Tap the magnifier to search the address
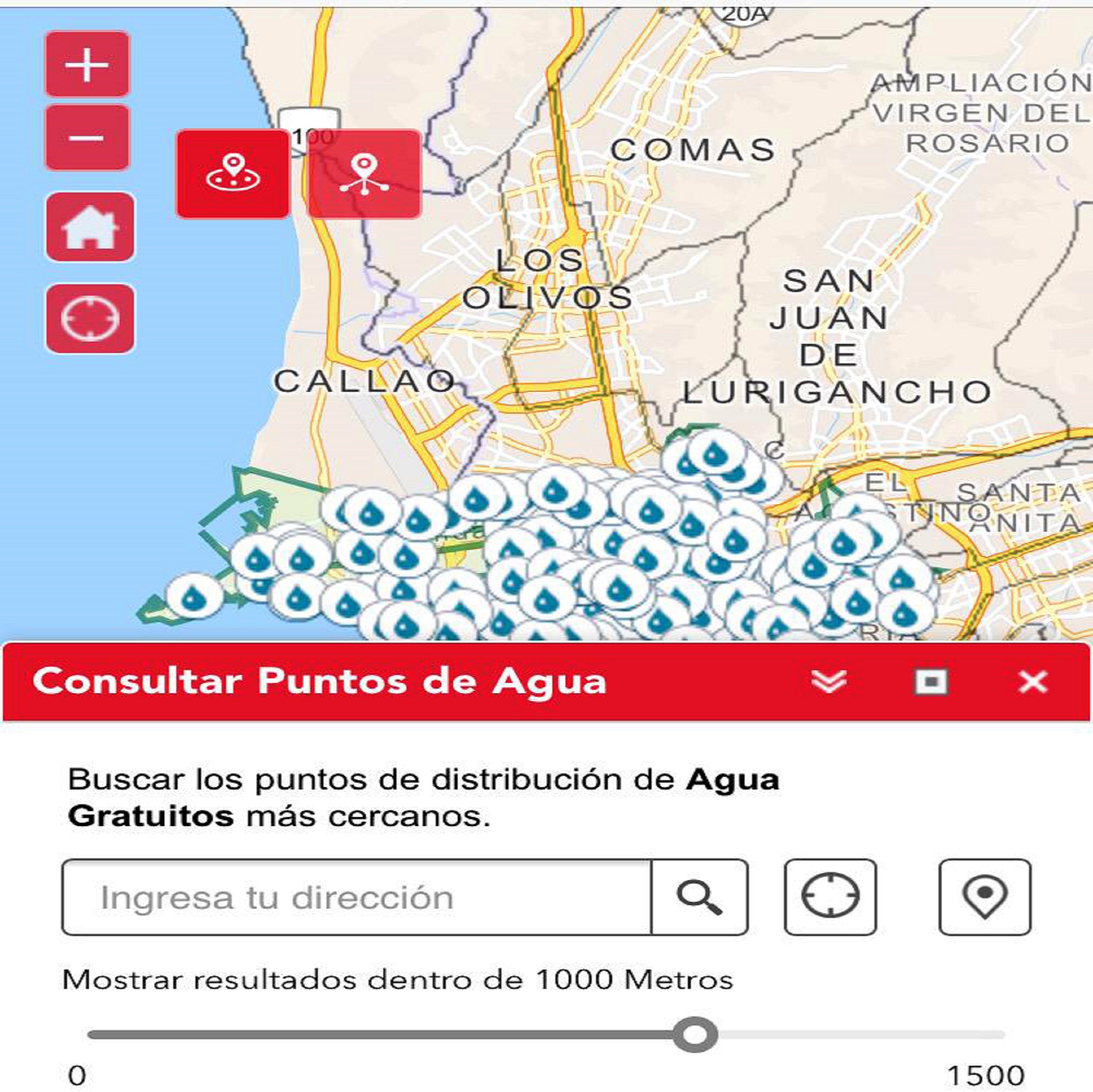 coord(699,898)
